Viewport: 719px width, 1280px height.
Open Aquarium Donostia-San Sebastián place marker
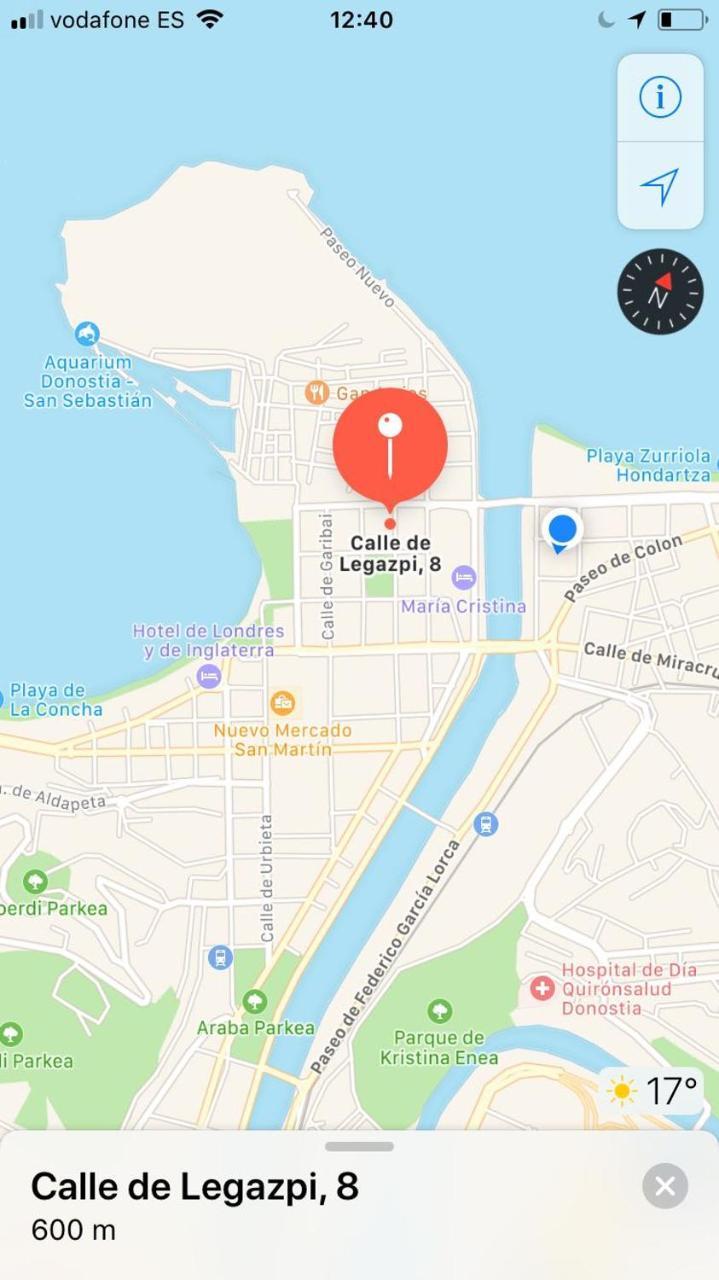point(88,333)
